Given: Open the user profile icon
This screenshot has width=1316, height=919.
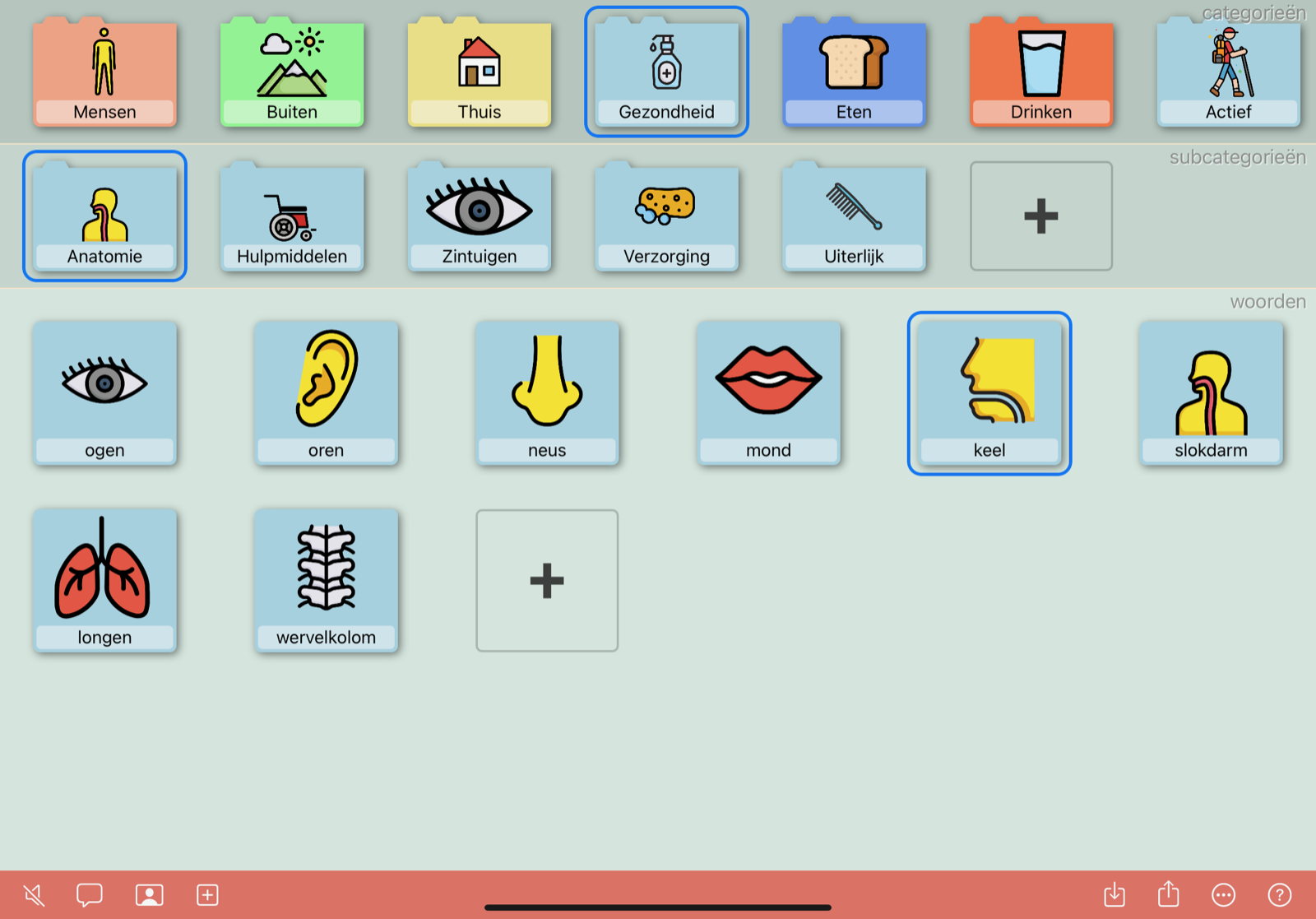Looking at the screenshot, I should coord(149,894).
